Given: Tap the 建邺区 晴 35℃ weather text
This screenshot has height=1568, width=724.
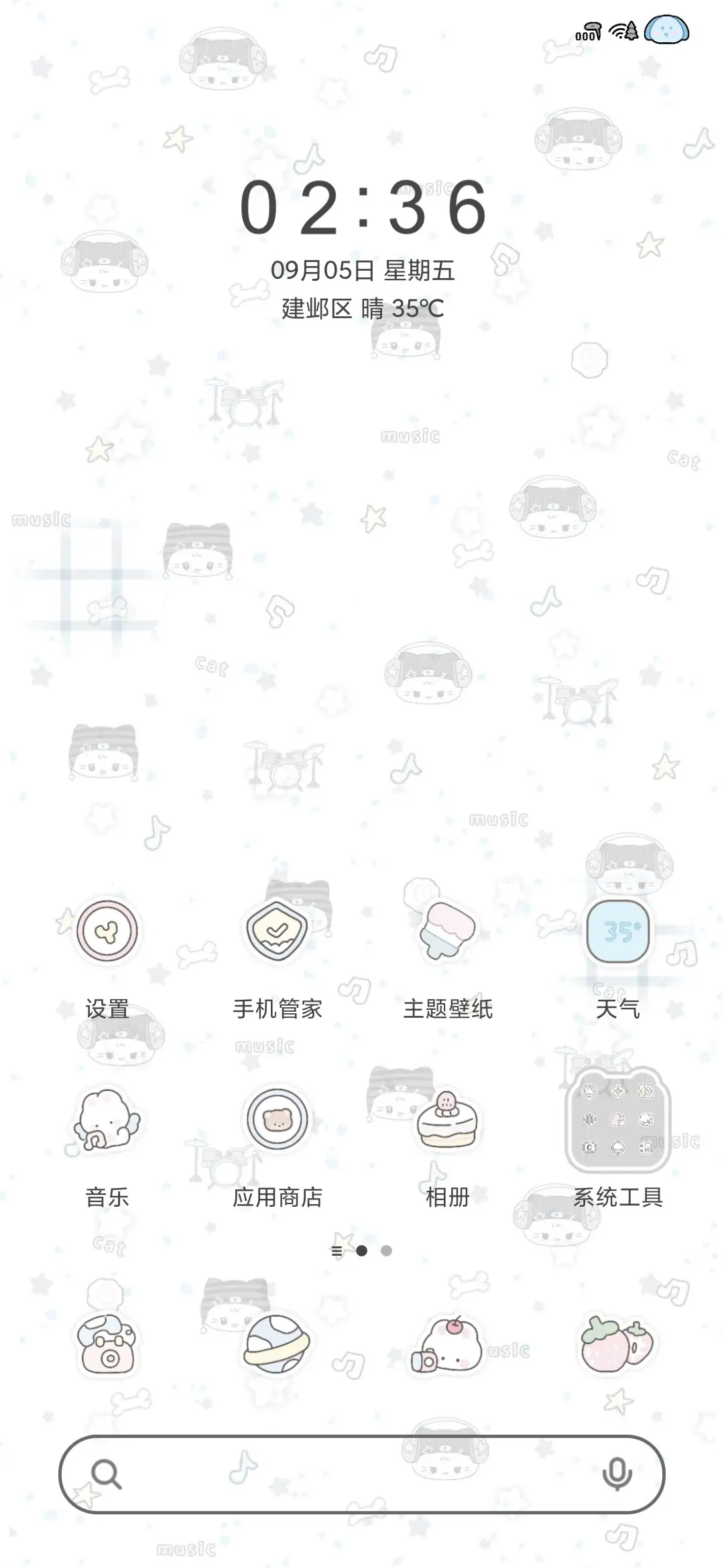Looking at the screenshot, I should (x=362, y=310).
